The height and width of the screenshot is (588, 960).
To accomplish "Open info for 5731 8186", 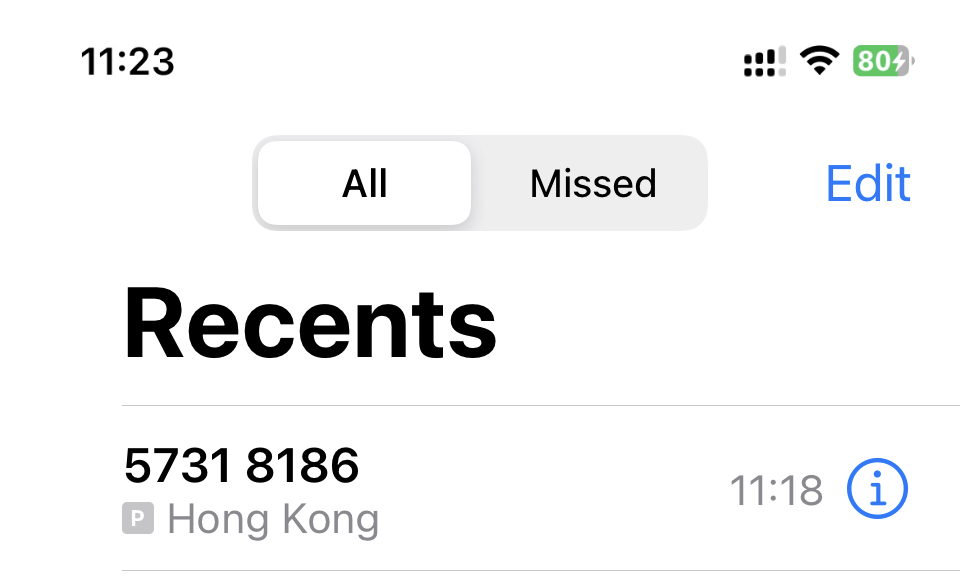I will point(877,489).
